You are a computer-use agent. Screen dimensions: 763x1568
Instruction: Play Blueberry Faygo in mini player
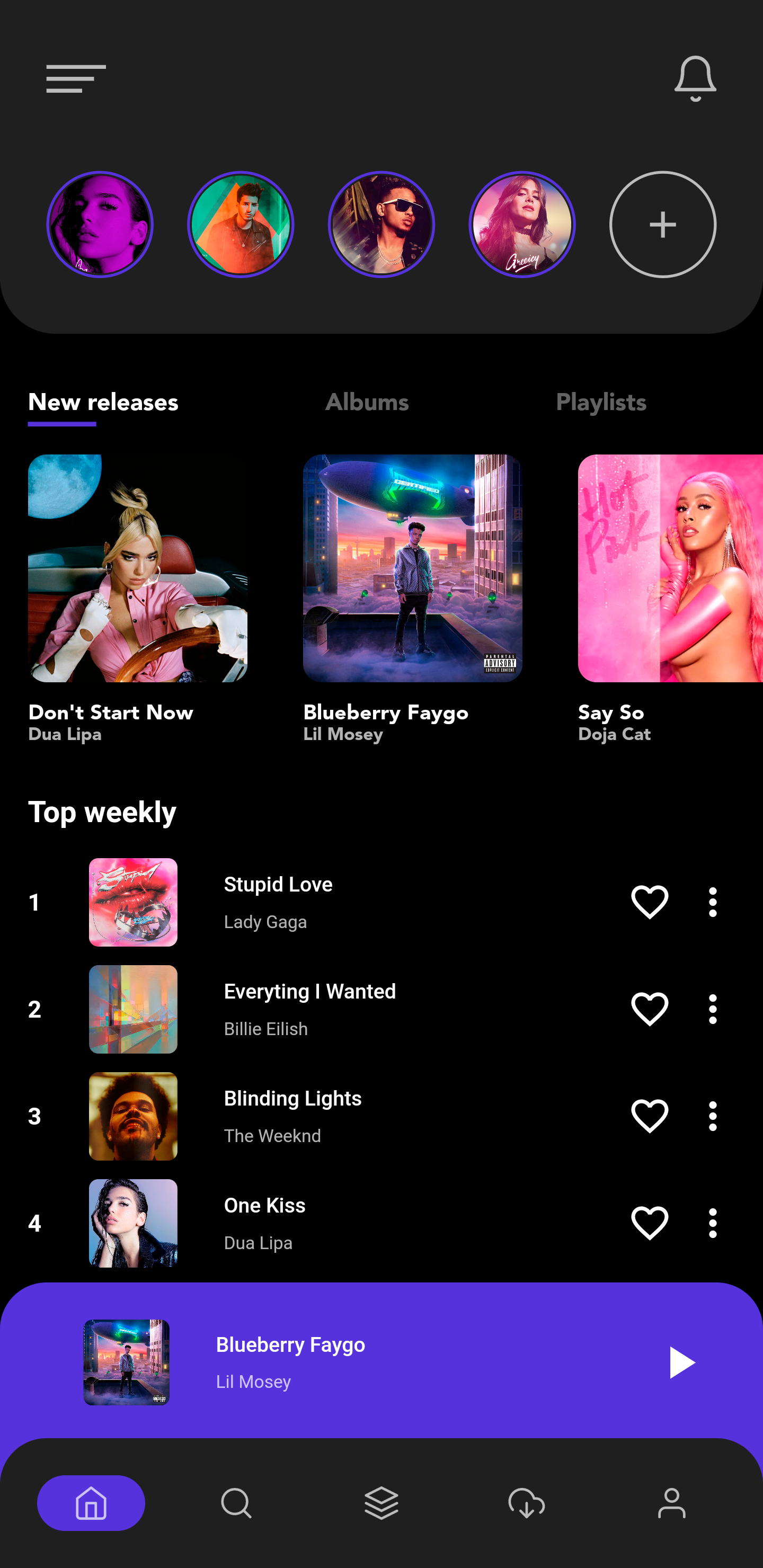tap(680, 1361)
